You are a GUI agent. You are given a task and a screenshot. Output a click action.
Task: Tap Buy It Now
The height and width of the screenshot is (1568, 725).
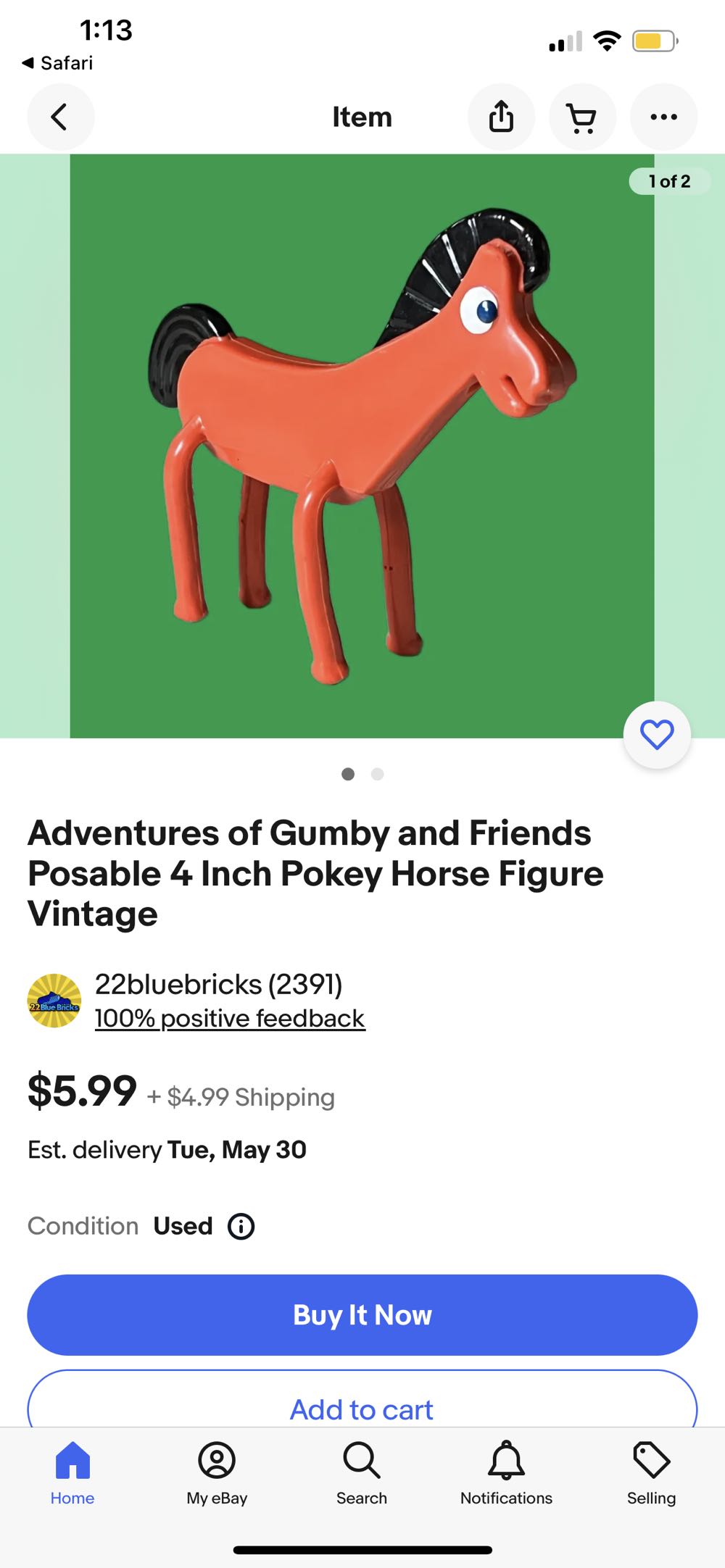pos(362,1314)
